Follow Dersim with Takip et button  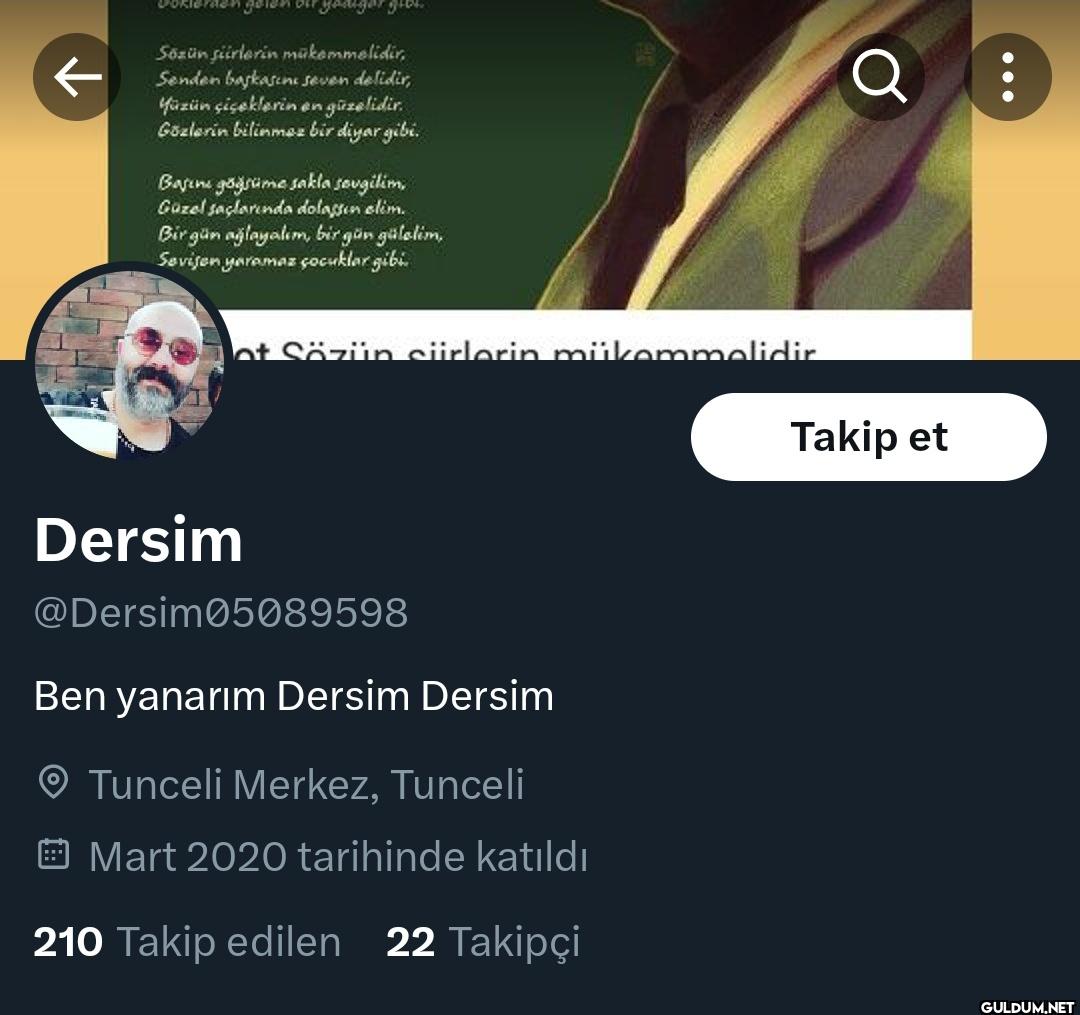[868, 437]
